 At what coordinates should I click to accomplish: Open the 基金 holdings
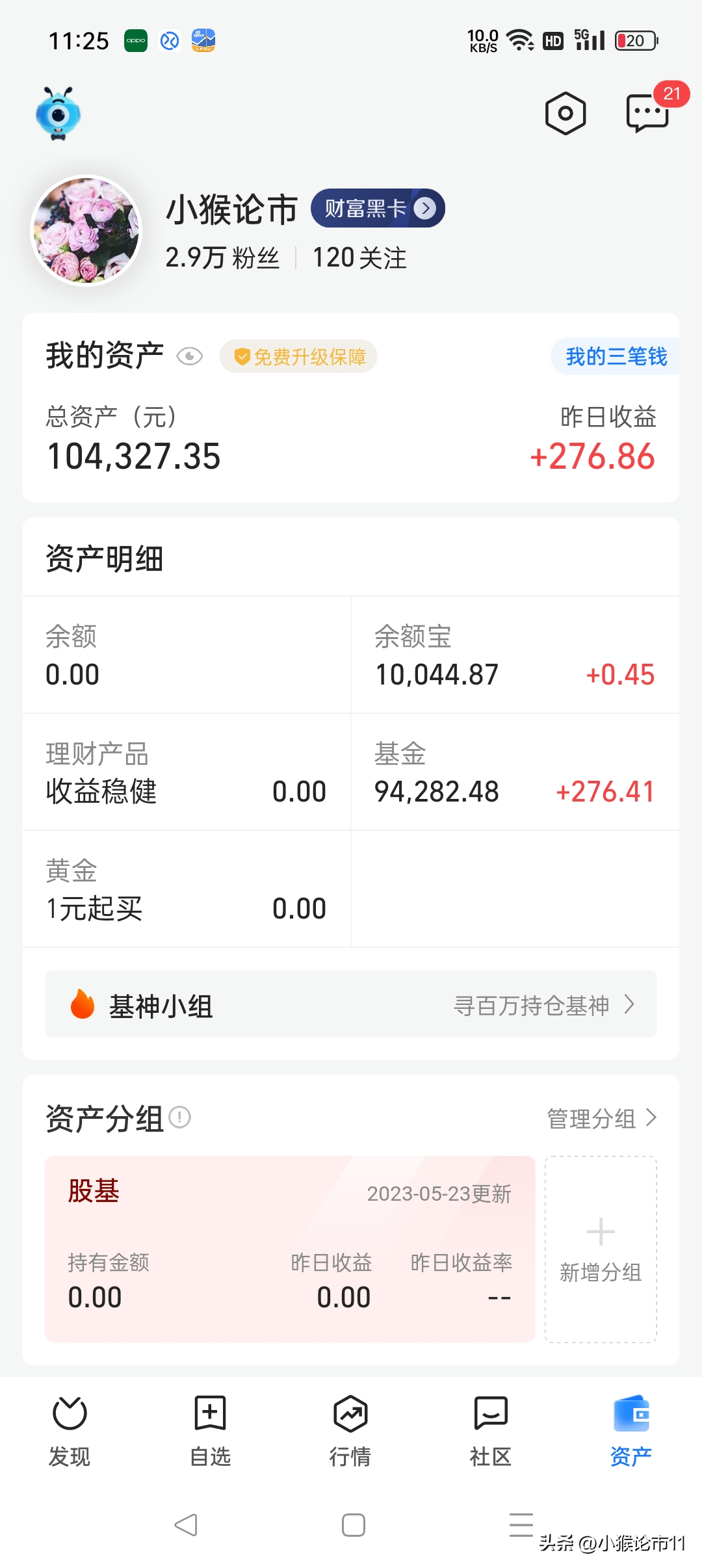point(515,772)
